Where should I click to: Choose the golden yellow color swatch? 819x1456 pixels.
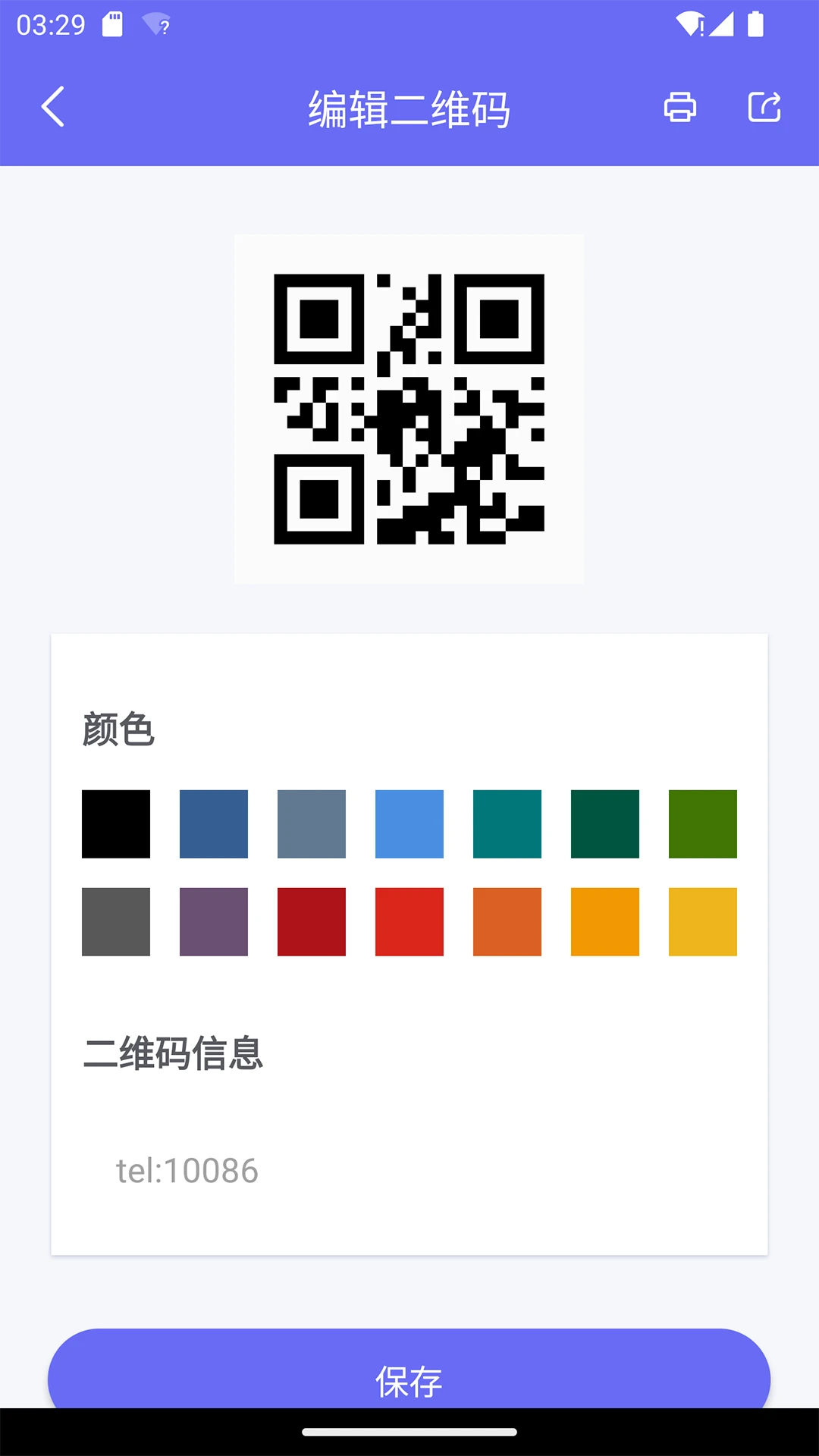click(x=703, y=921)
